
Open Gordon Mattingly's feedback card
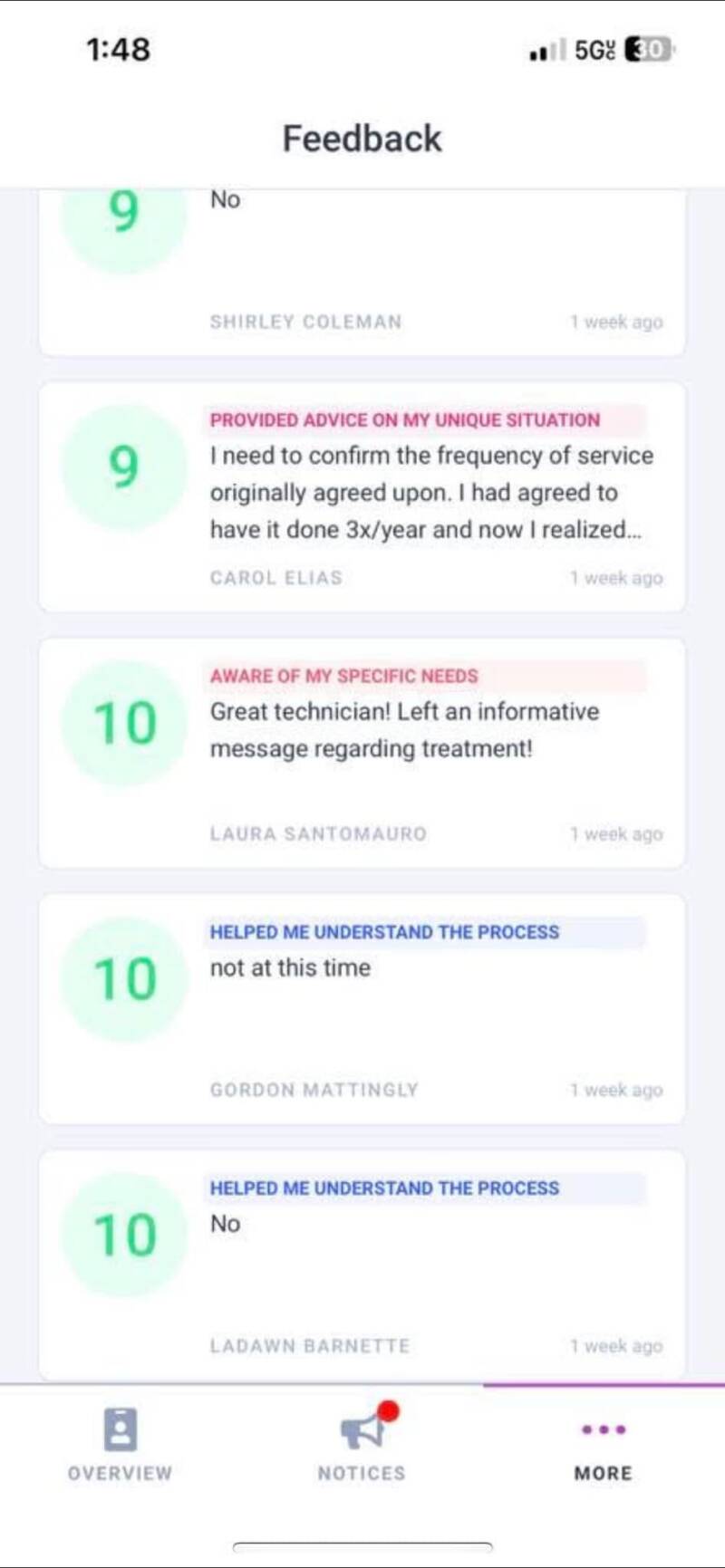(x=362, y=1009)
